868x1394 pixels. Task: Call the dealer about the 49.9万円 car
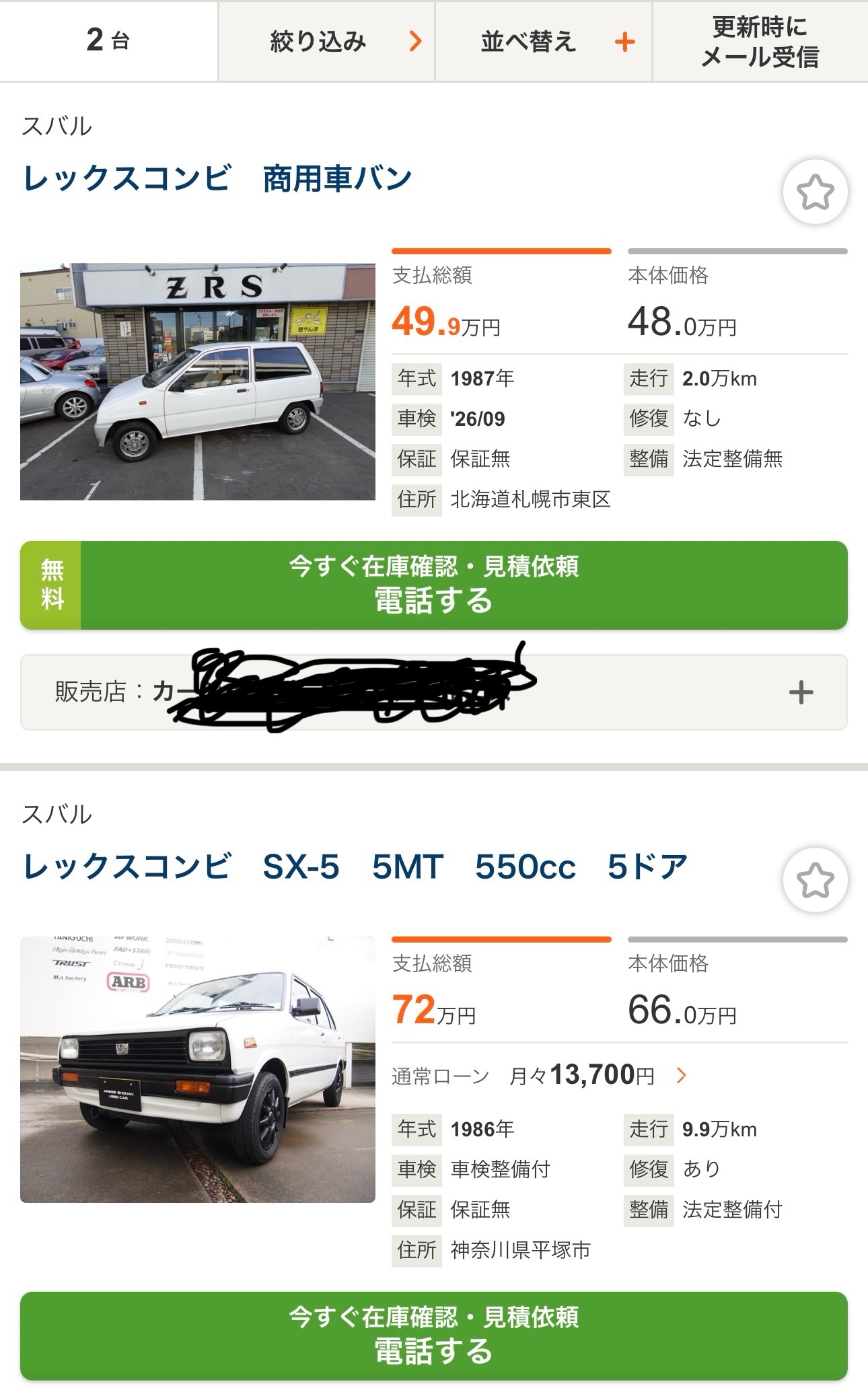(x=434, y=585)
